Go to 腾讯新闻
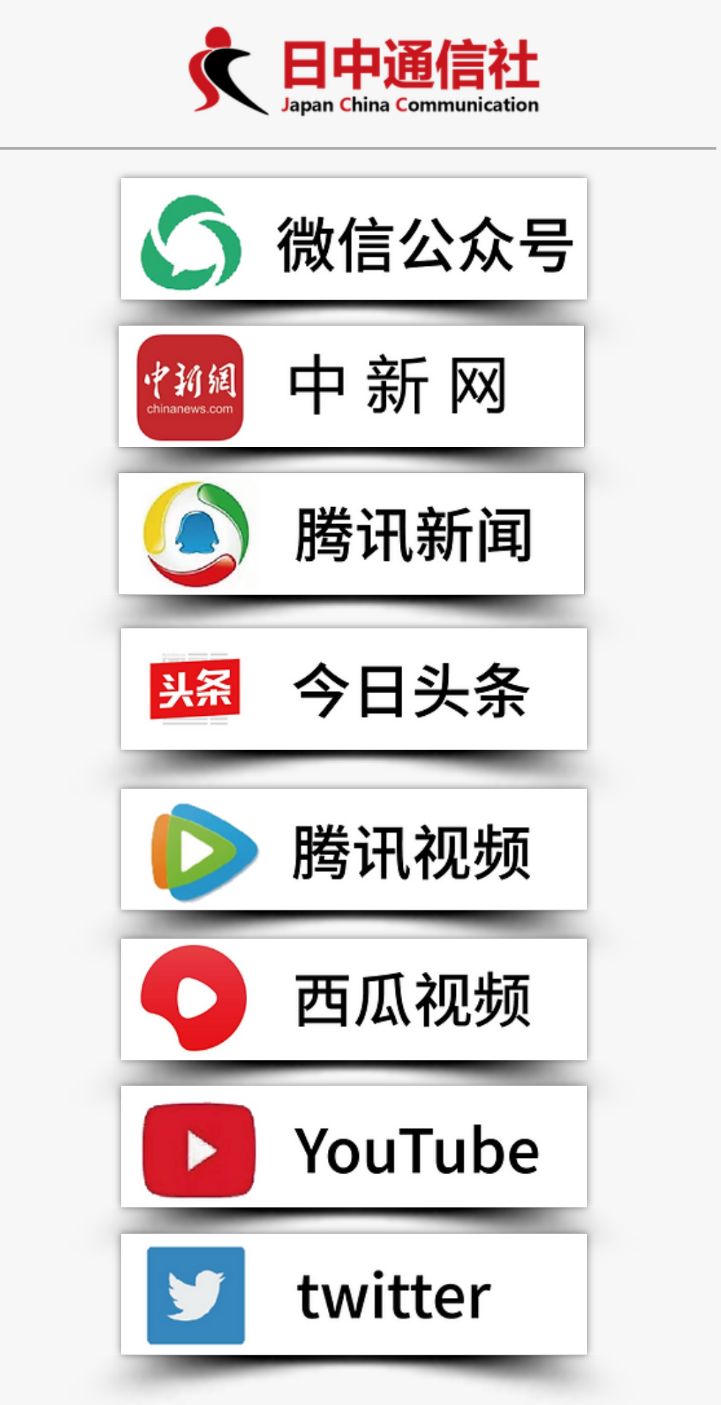 [352, 534]
